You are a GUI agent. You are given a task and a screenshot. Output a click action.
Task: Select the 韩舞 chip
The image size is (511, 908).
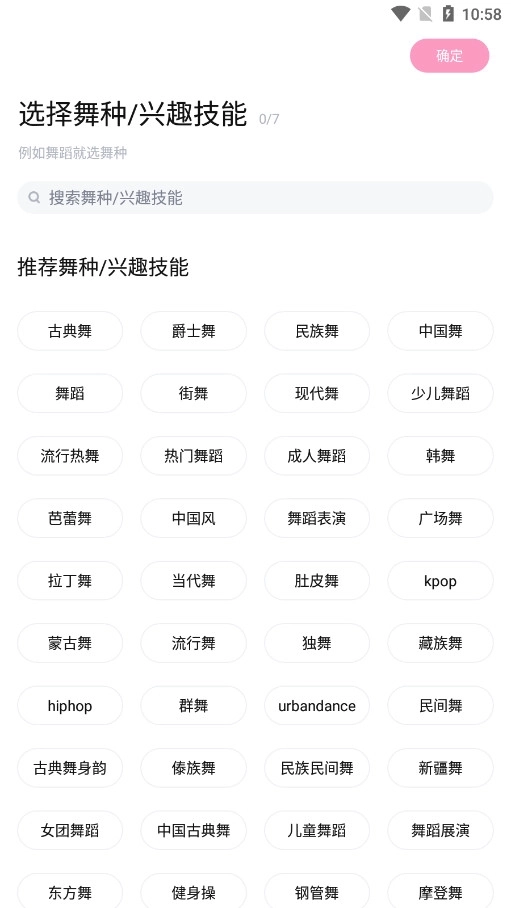[440, 456]
